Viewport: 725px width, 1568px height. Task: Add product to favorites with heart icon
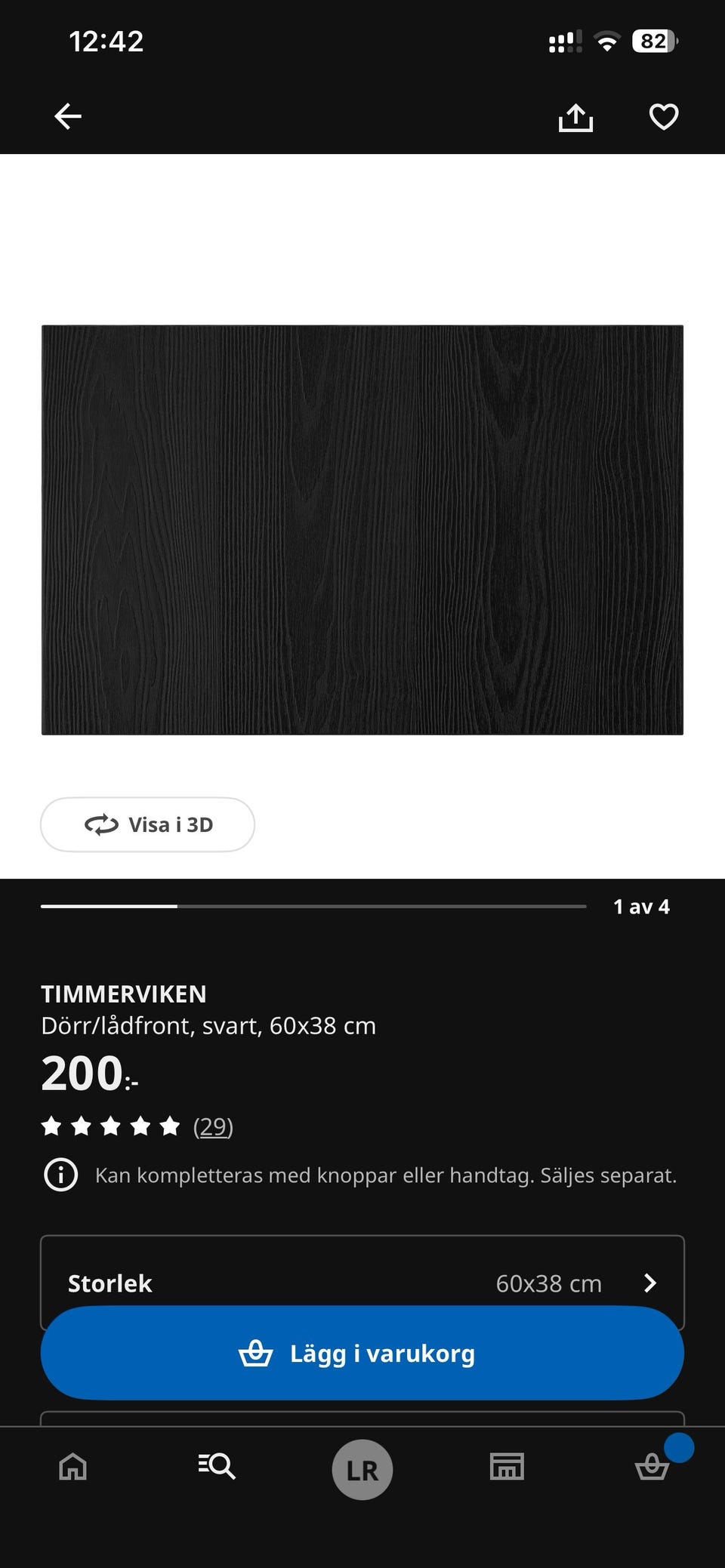[x=664, y=117]
